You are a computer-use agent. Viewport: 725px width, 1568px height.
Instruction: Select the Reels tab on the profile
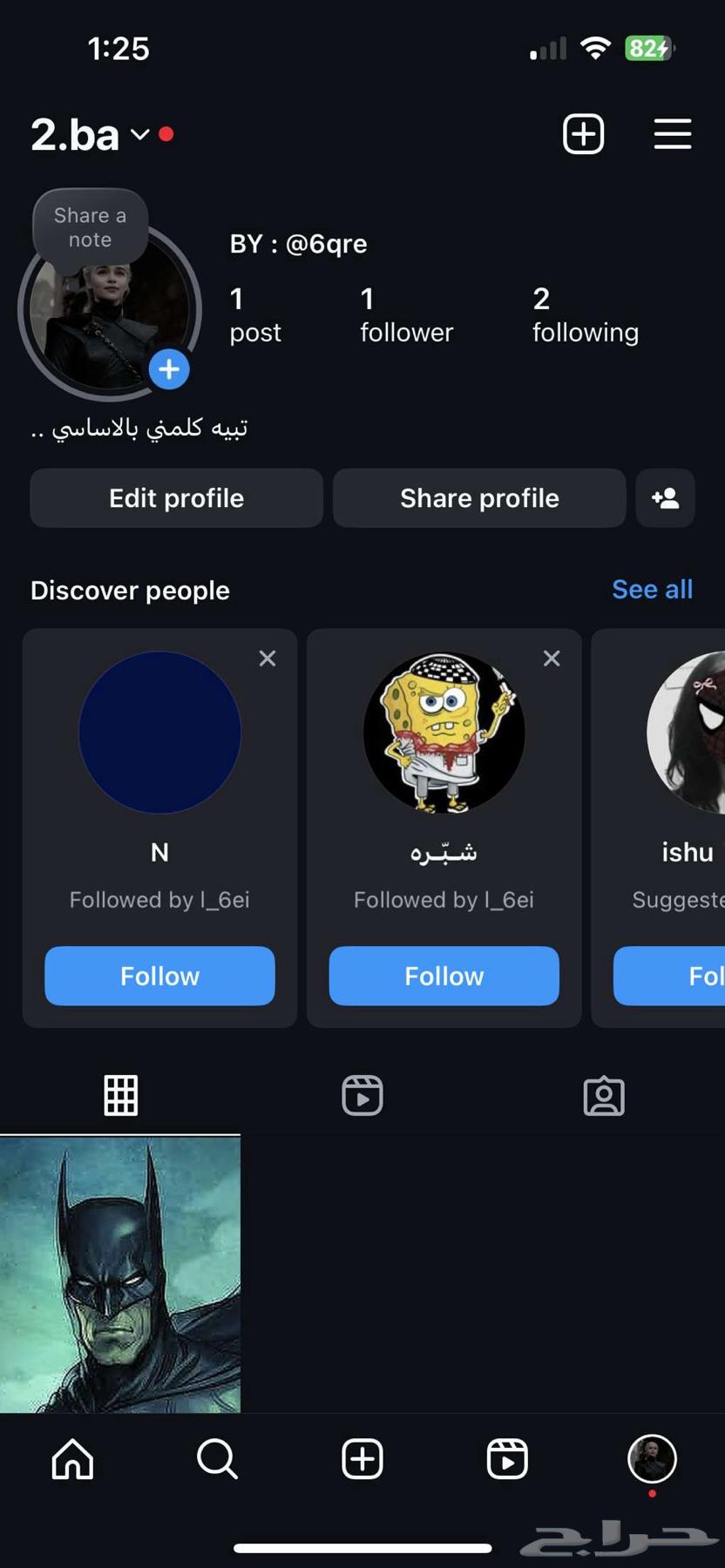pyautogui.click(x=362, y=1095)
